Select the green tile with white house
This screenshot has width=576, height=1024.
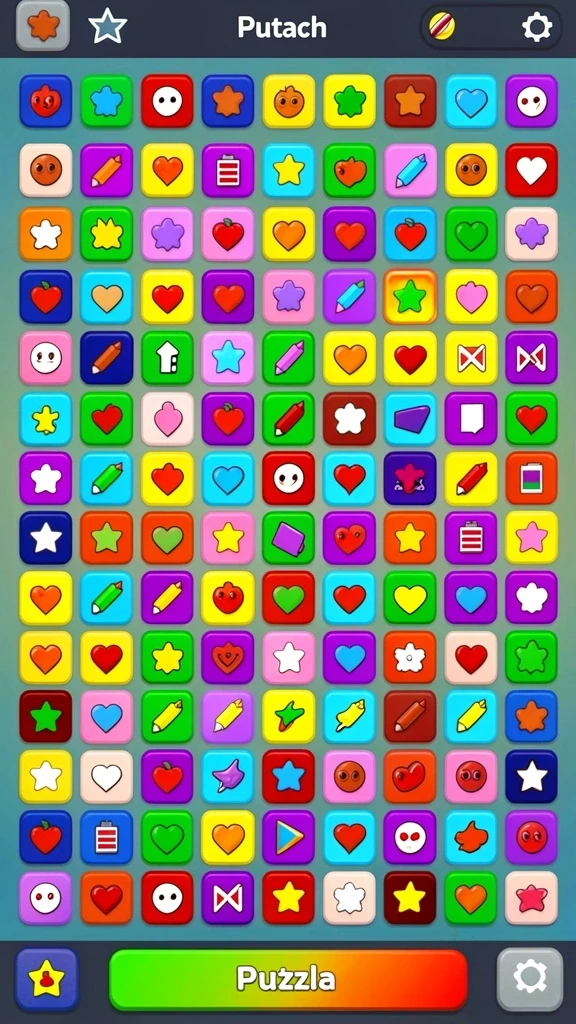coord(167,357)
